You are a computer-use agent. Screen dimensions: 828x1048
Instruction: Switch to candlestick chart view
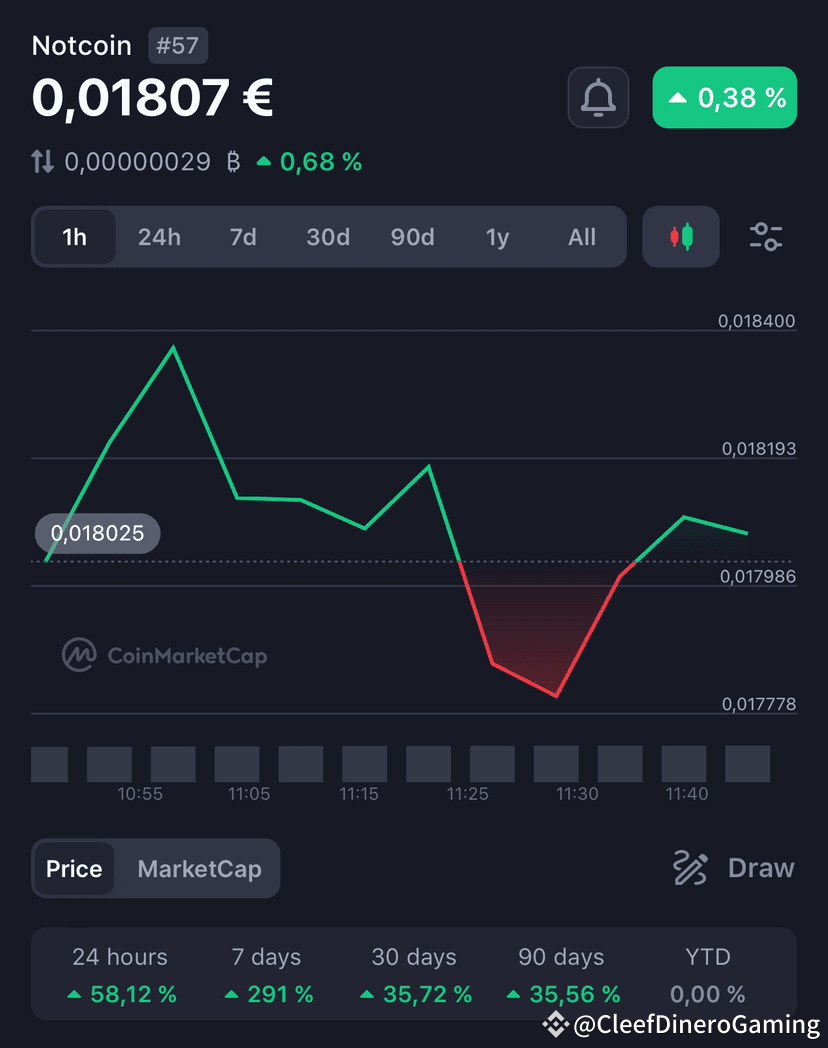tap(681, 237)
